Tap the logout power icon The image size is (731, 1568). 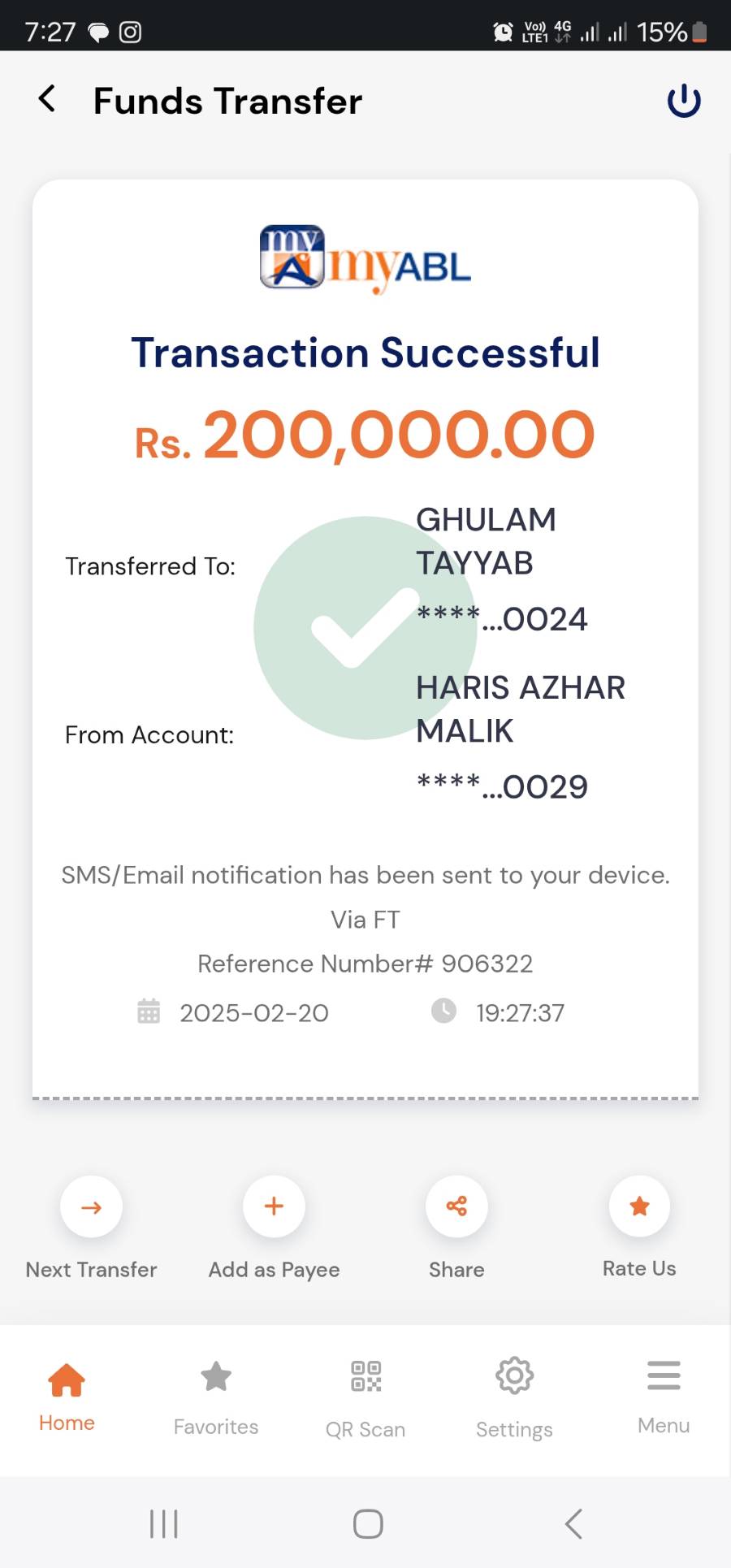coord(683,101)
